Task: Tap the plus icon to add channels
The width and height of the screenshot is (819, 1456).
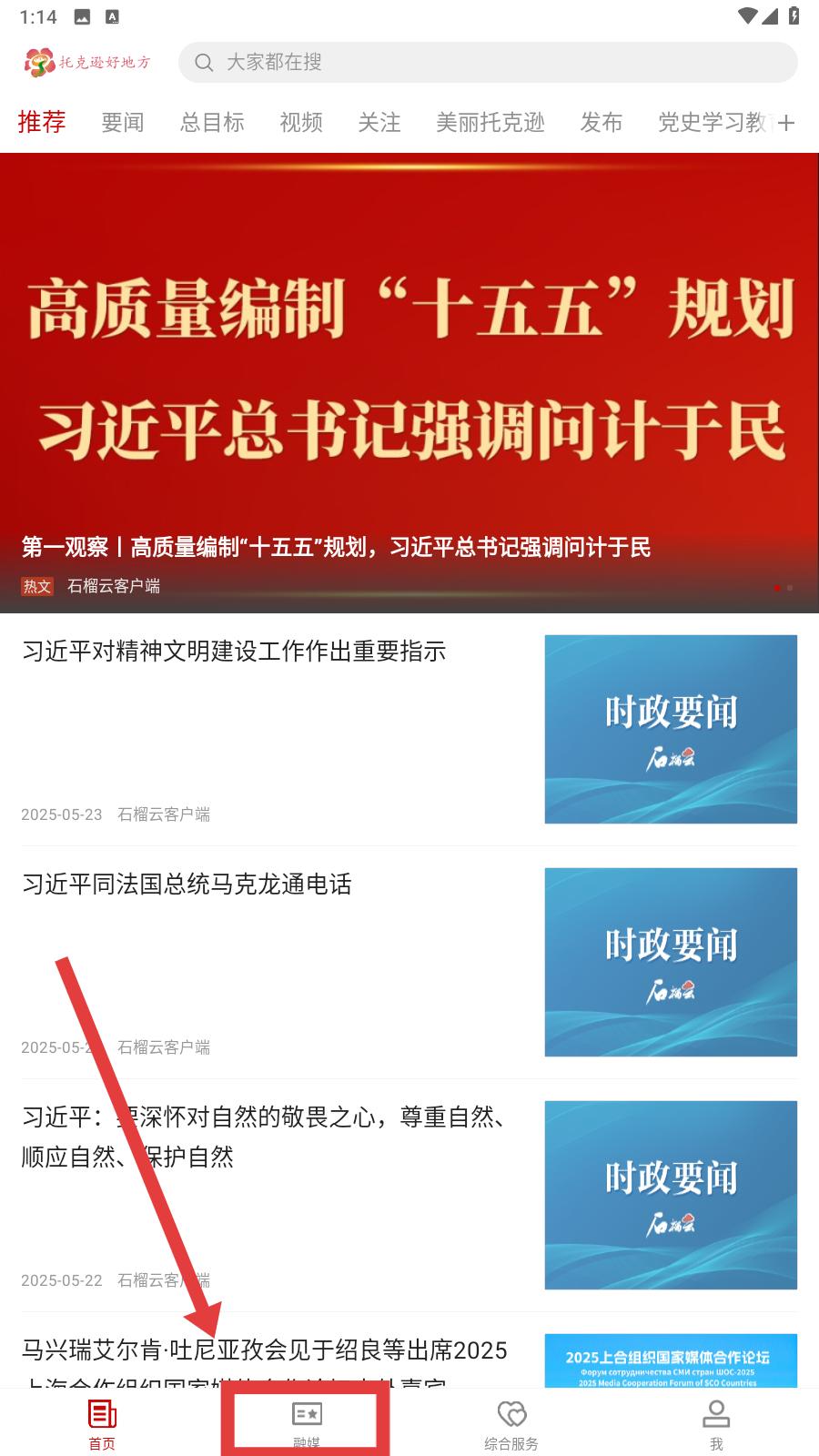Action: pos(786,122)
